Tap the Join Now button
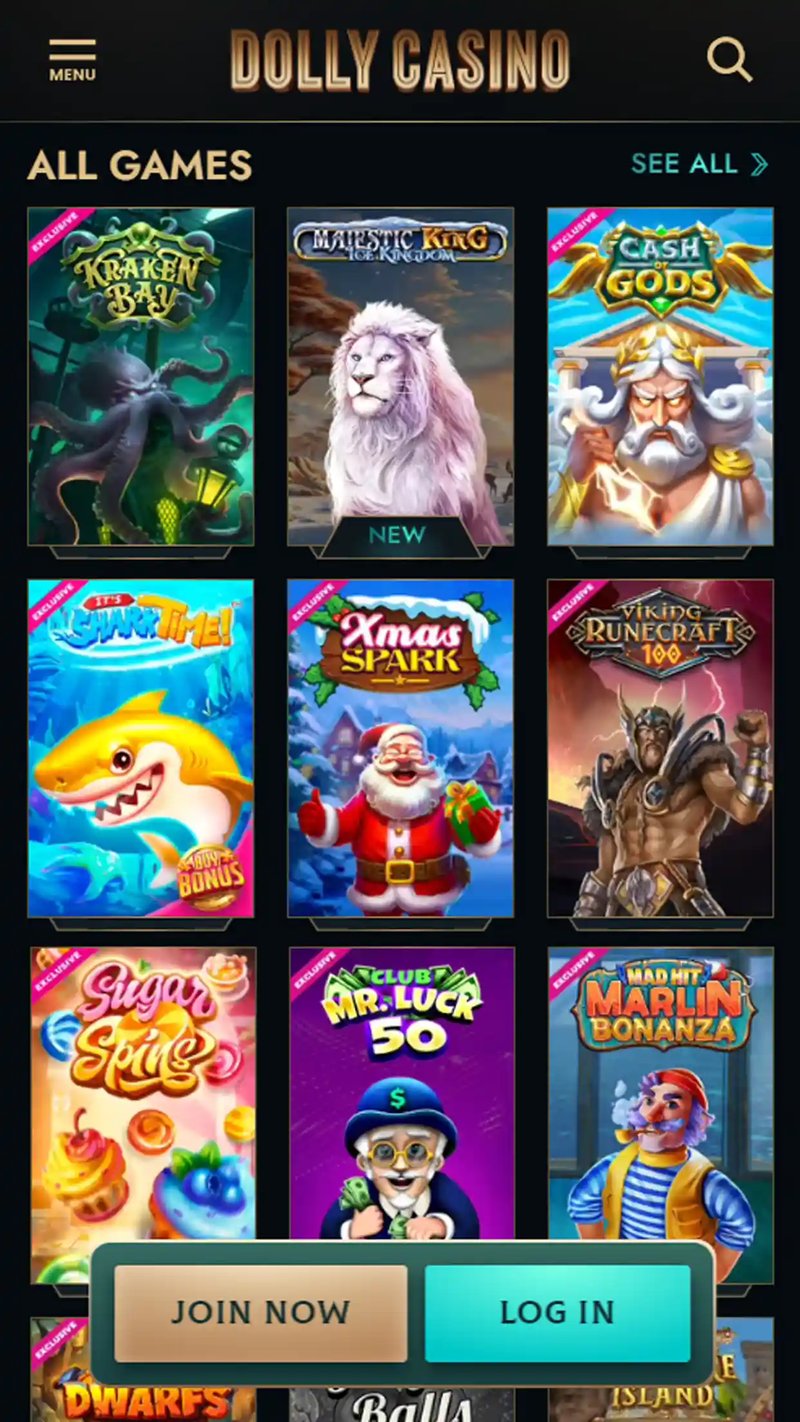The height and width of the screenshot is (1422, 800). click(x=260, y=1312)
